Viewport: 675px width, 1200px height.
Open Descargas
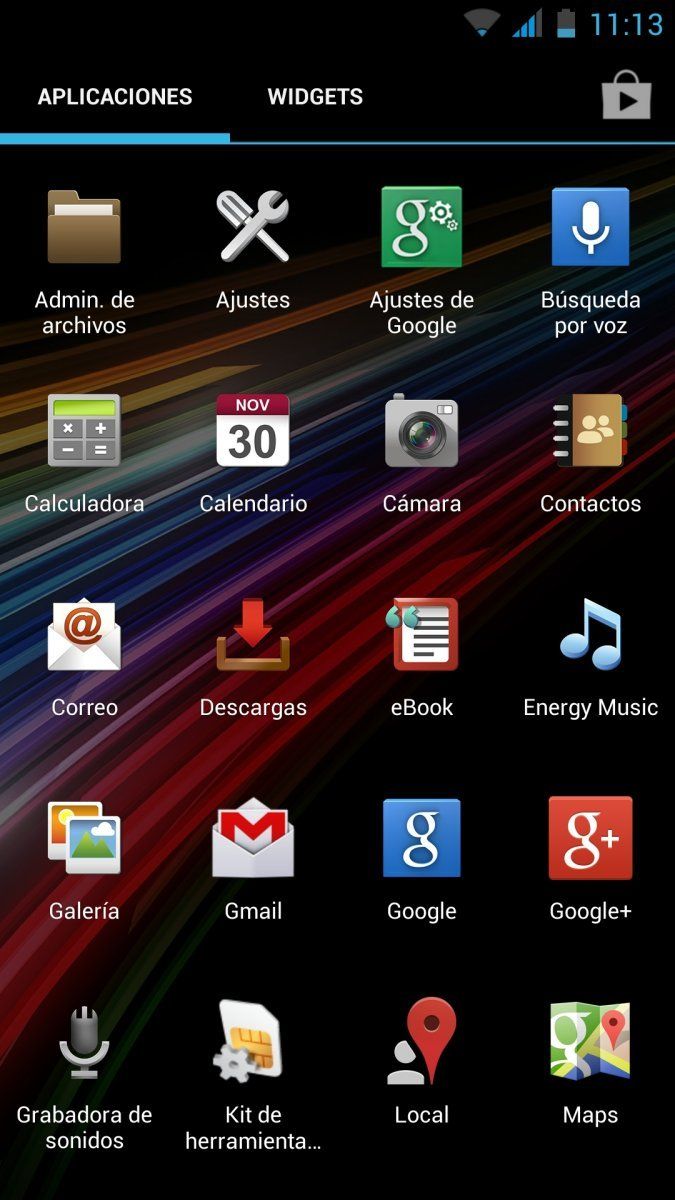coord(253,635)
